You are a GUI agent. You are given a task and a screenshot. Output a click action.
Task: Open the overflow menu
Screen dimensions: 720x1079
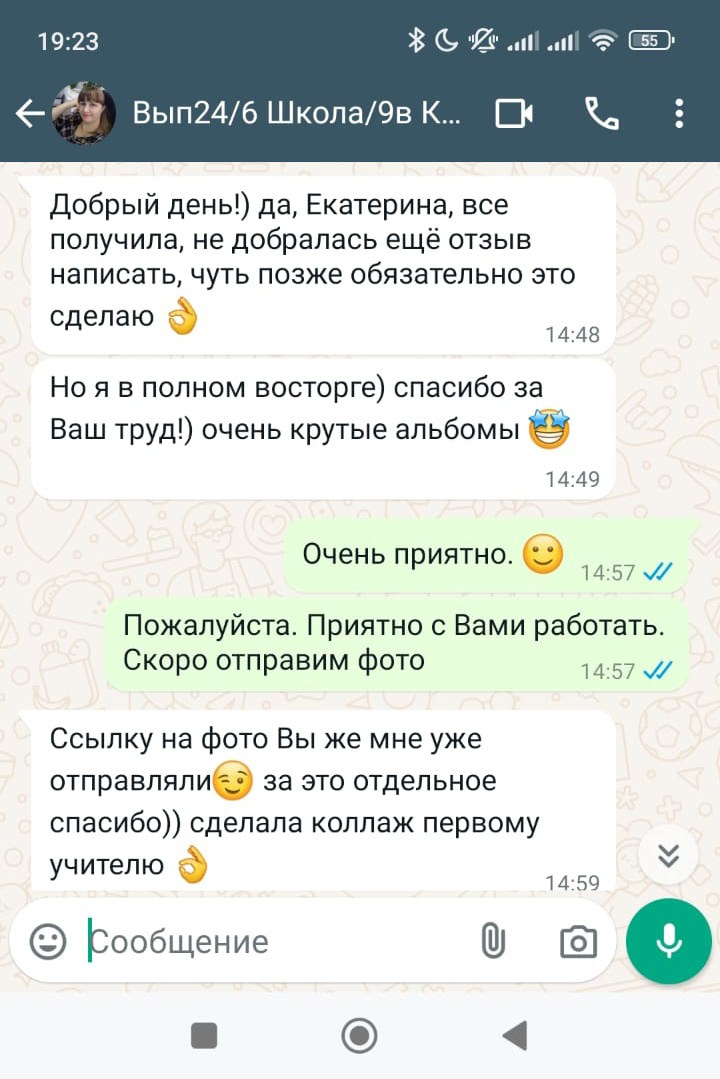pyautogui.click(x=679, y=114)
